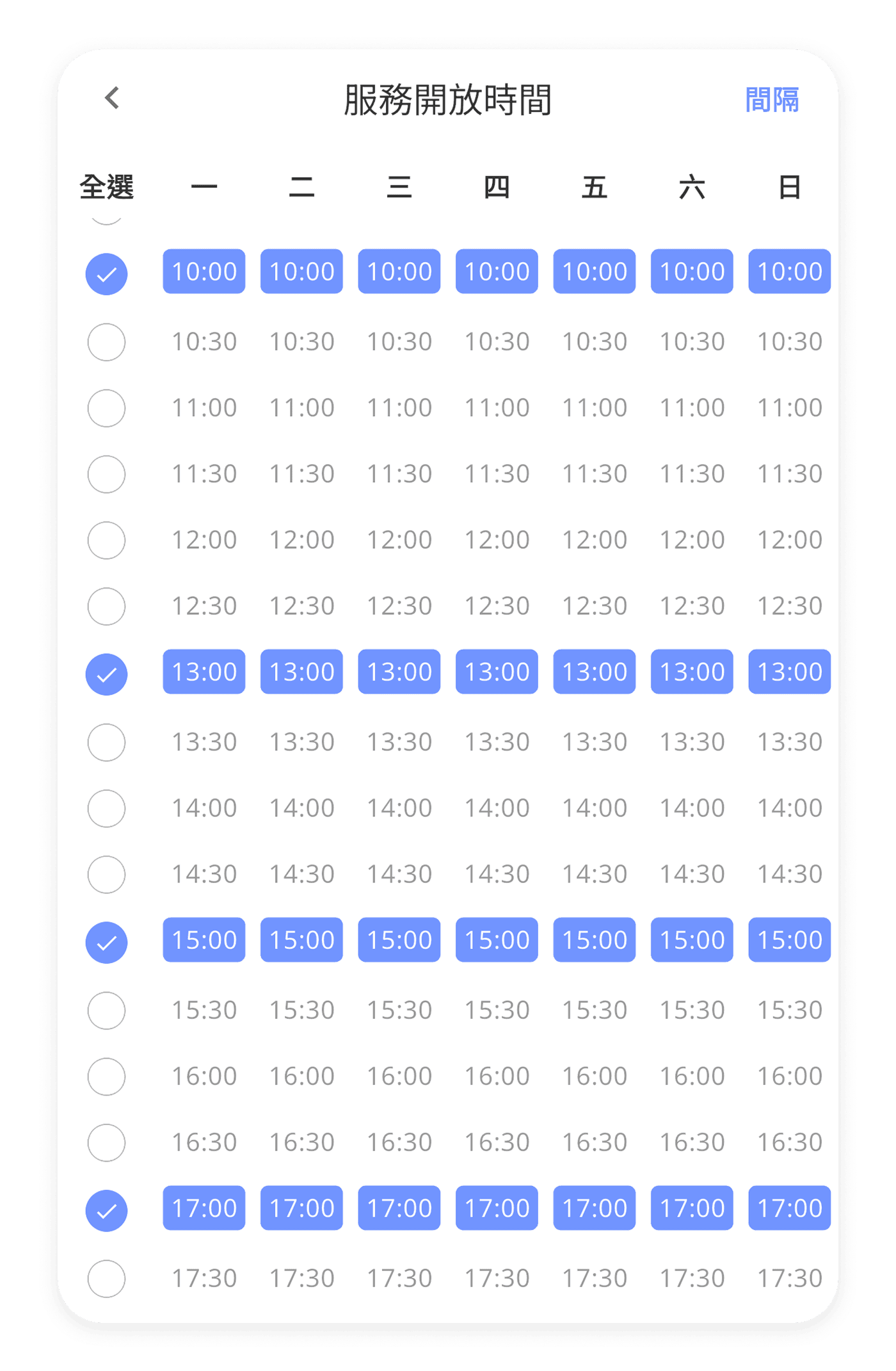Check the 17:30 row checkbox
Viewport: 896px width, 1371px height.
[106, 1279]
